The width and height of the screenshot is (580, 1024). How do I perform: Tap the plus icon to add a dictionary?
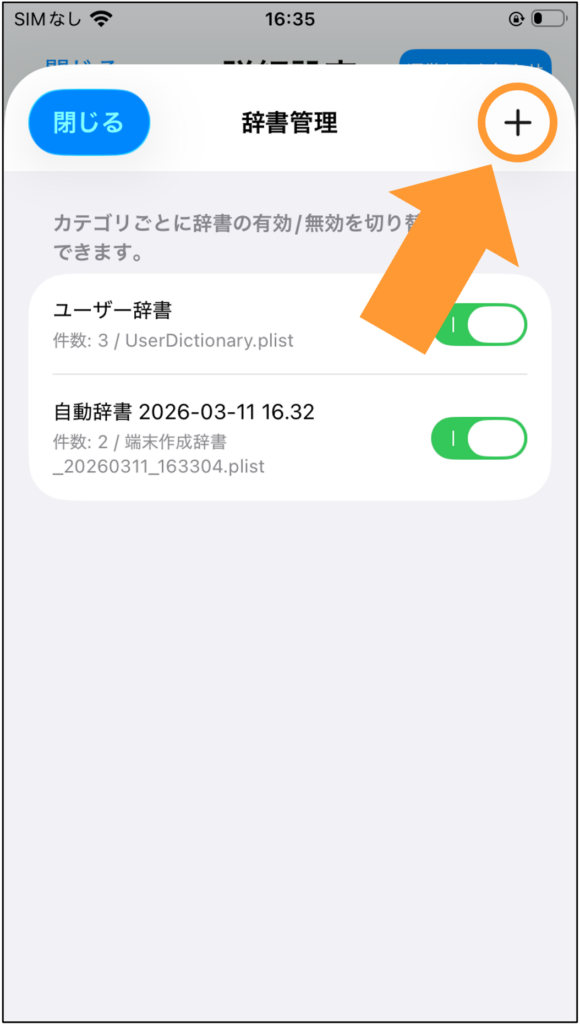pos(519,122)
